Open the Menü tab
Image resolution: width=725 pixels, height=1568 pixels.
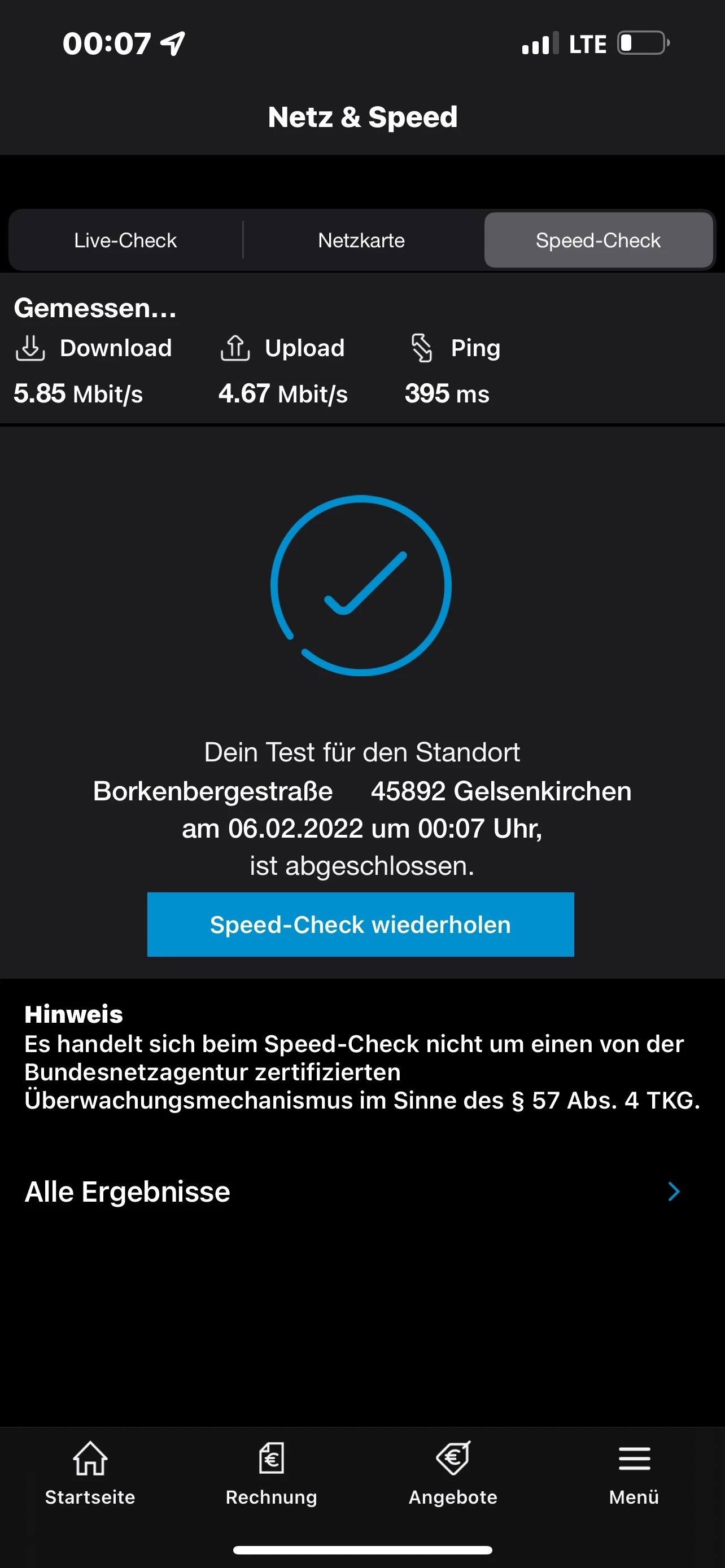click(x=634, y=1473)
